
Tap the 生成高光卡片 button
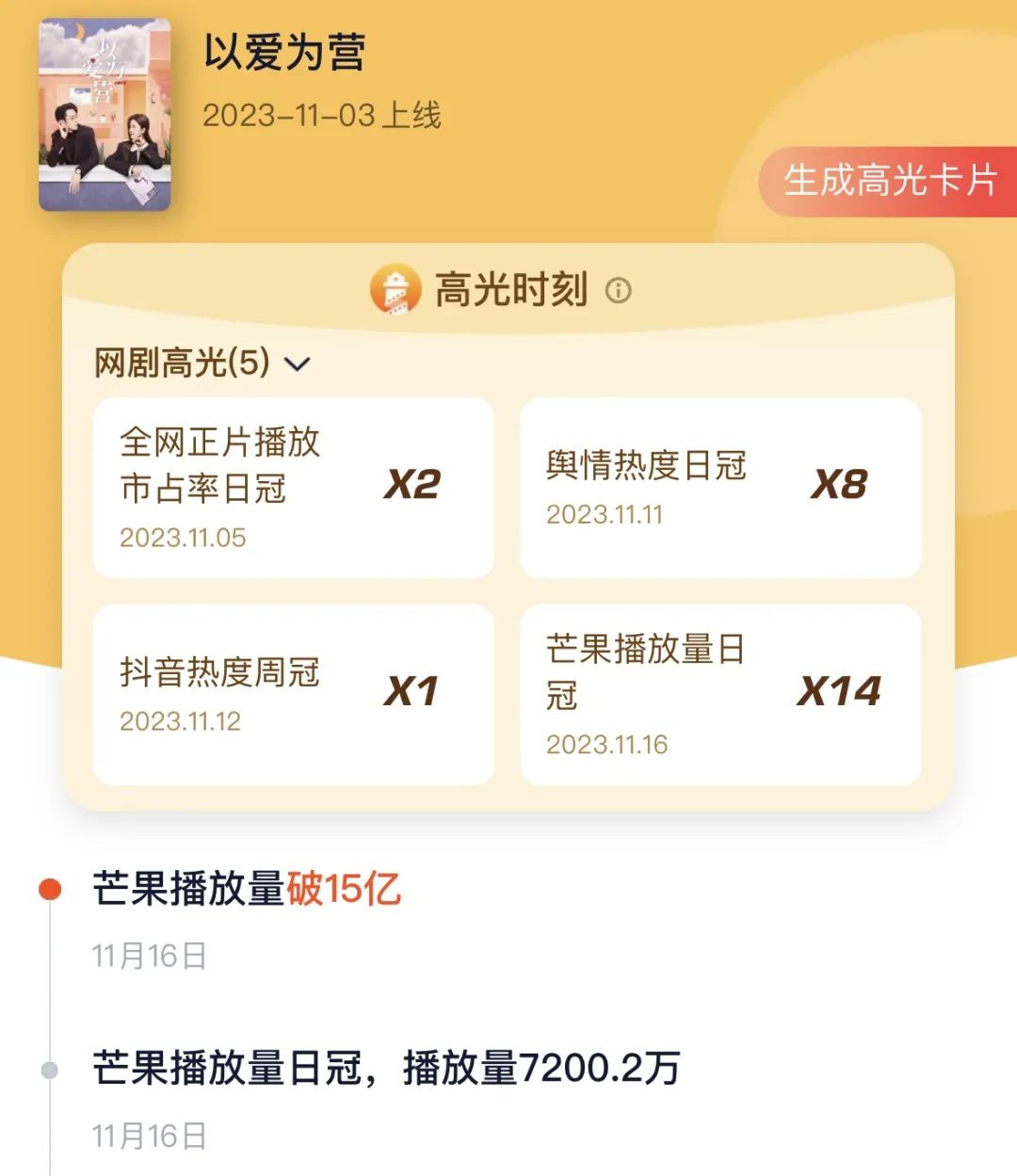click(x=888, y=181)
